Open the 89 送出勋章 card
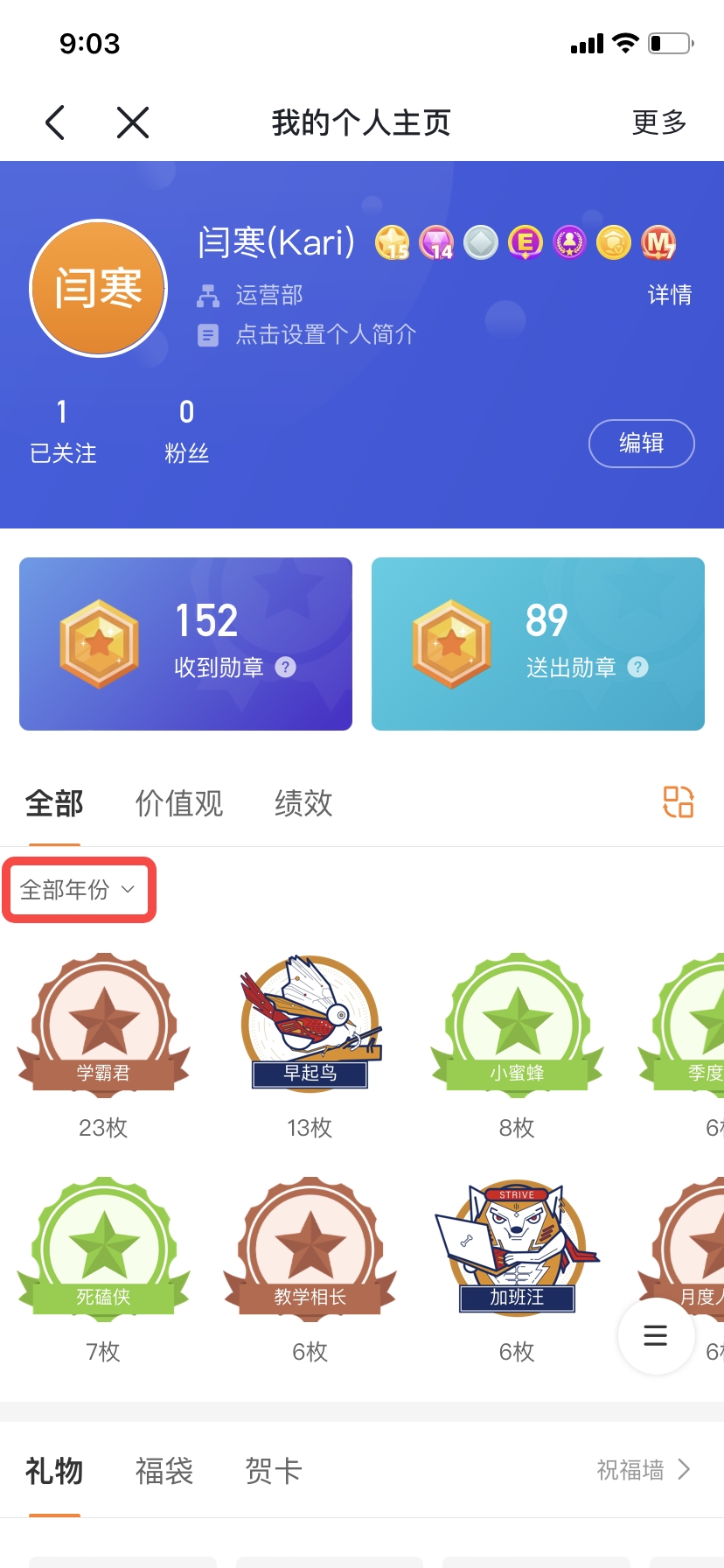Screen dimensions: 724x1568 click(538, 644)
